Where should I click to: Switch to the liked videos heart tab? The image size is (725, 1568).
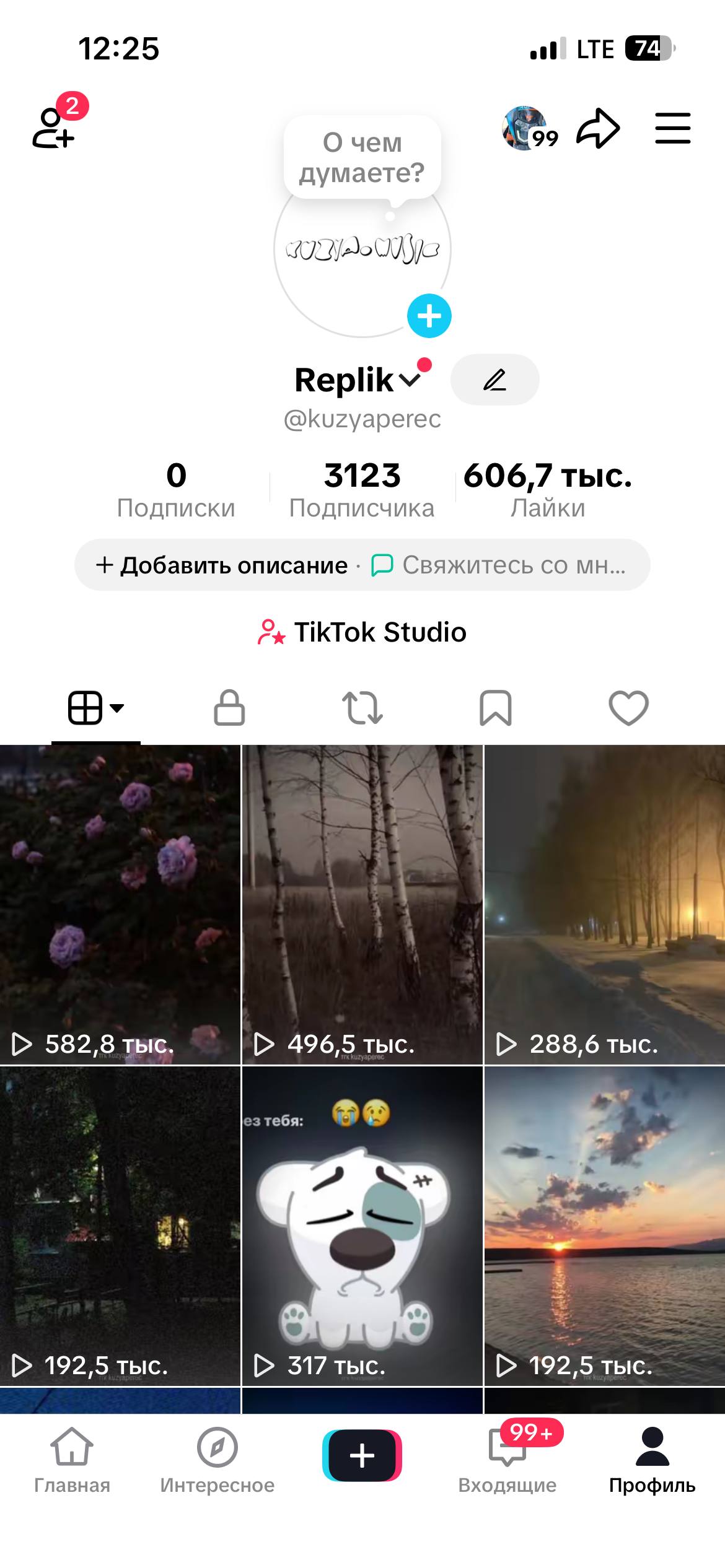[628, 707]
